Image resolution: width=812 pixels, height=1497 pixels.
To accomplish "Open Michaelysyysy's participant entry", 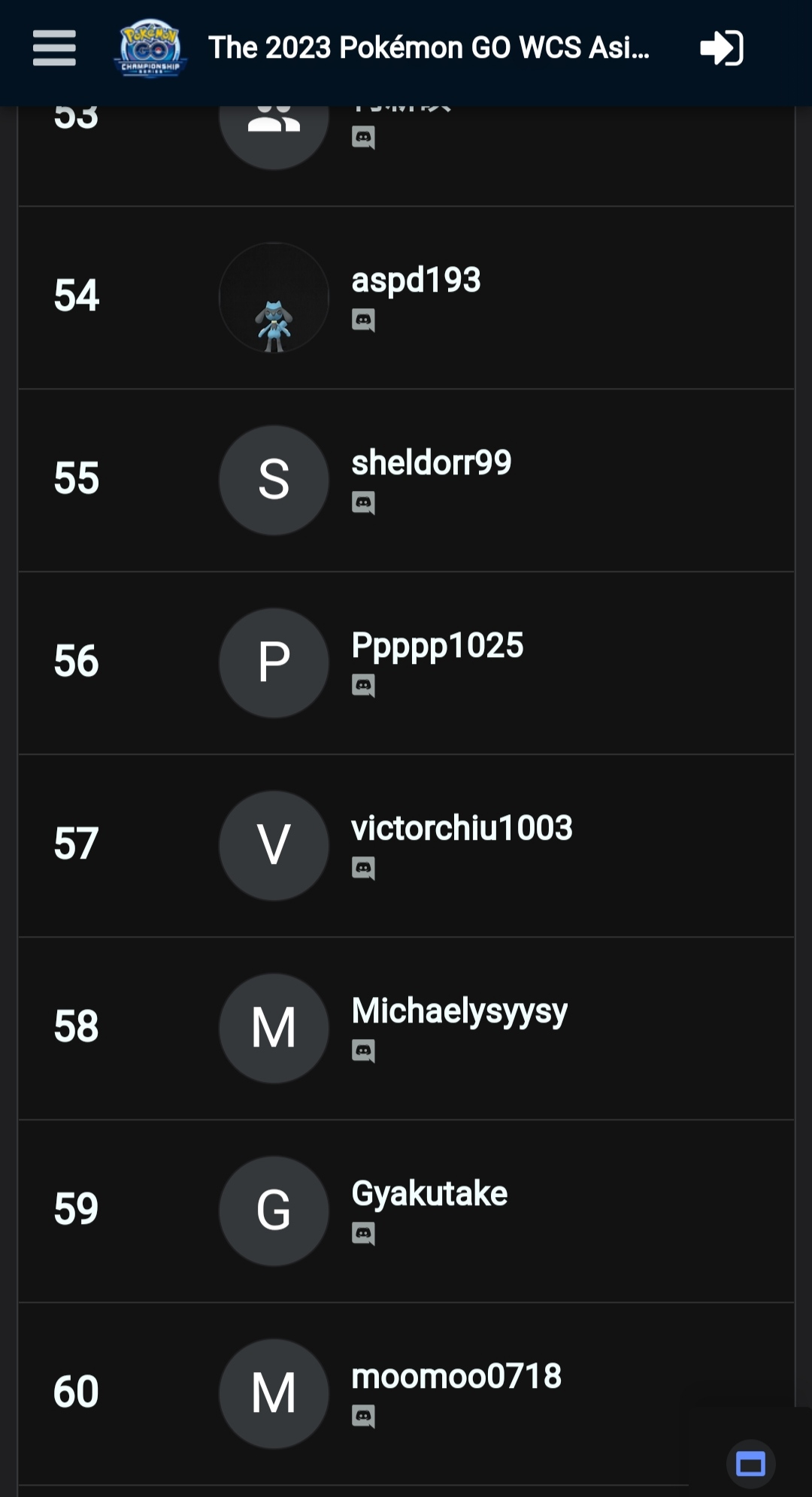I will (x=406, y=1029).
